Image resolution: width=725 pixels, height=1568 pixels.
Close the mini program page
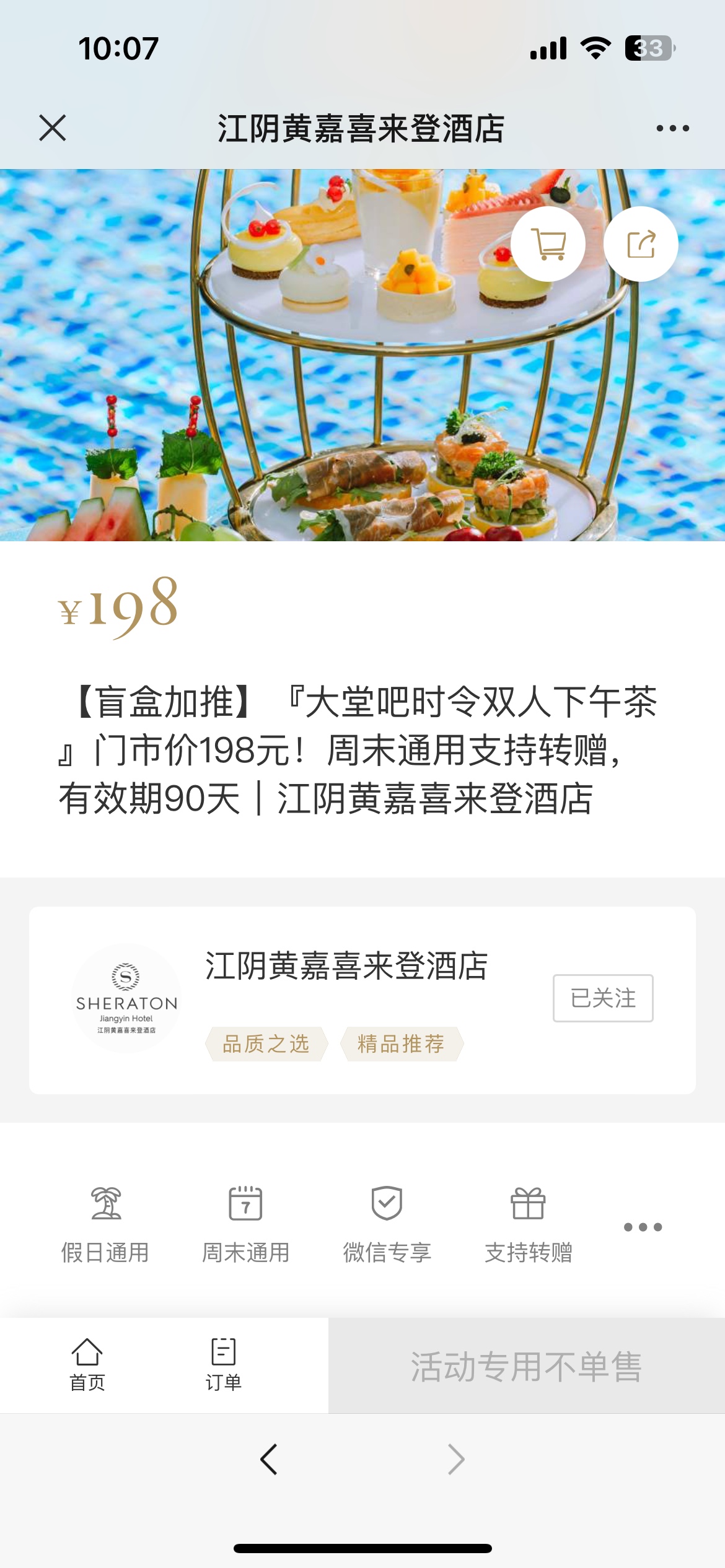52,128
